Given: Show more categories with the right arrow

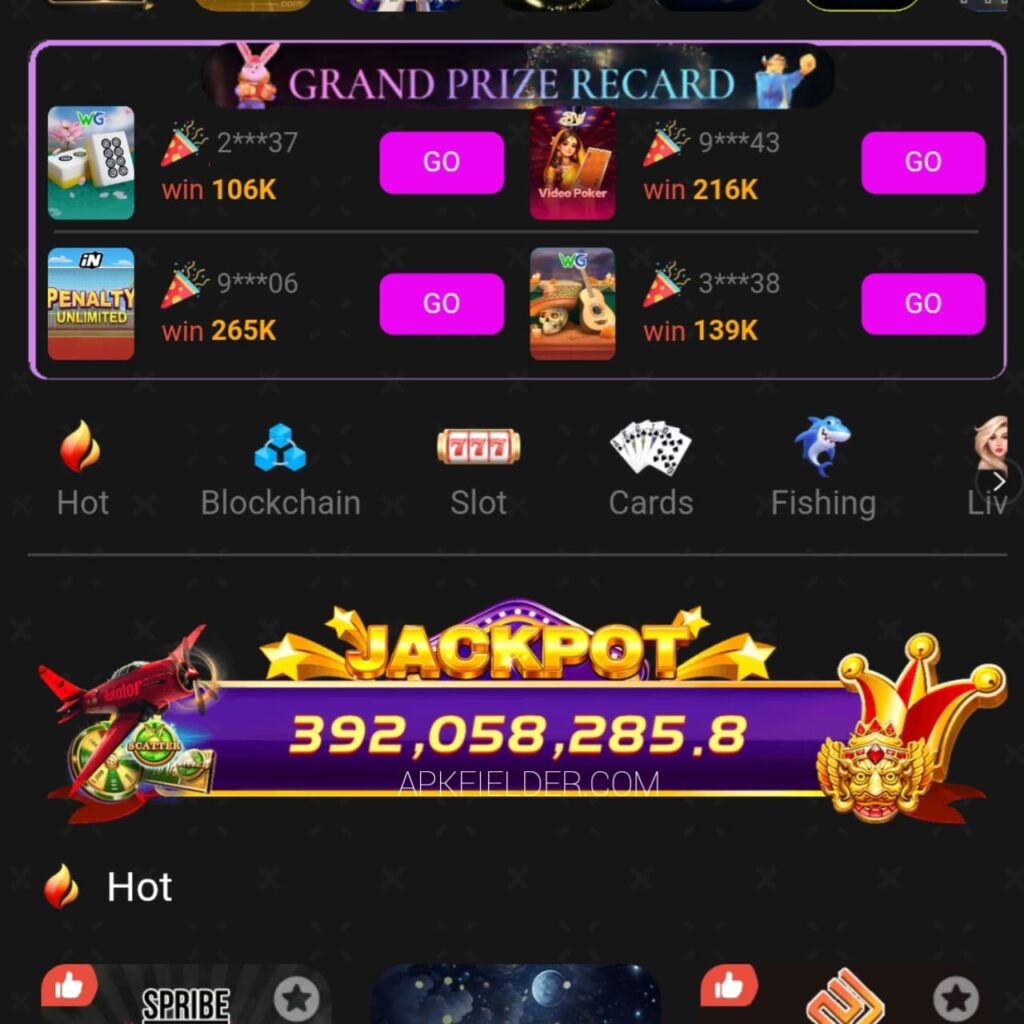Looking at the screenshot, I should [997, 481].
